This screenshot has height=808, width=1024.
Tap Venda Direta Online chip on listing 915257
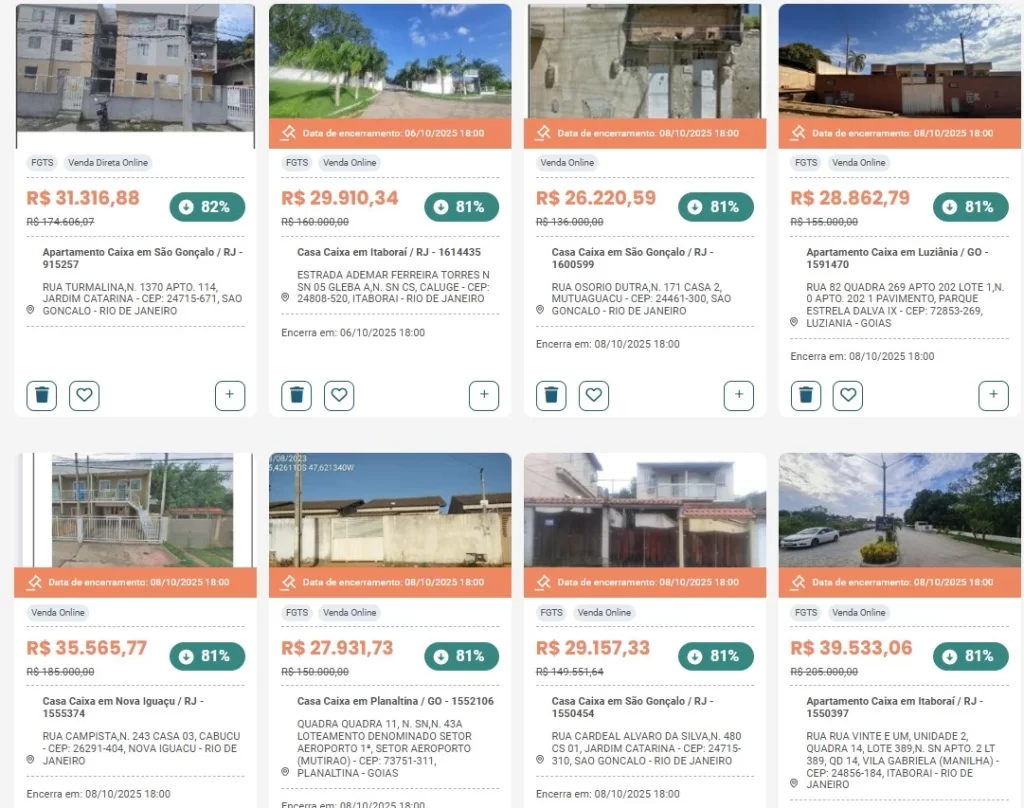click(108, 162)
